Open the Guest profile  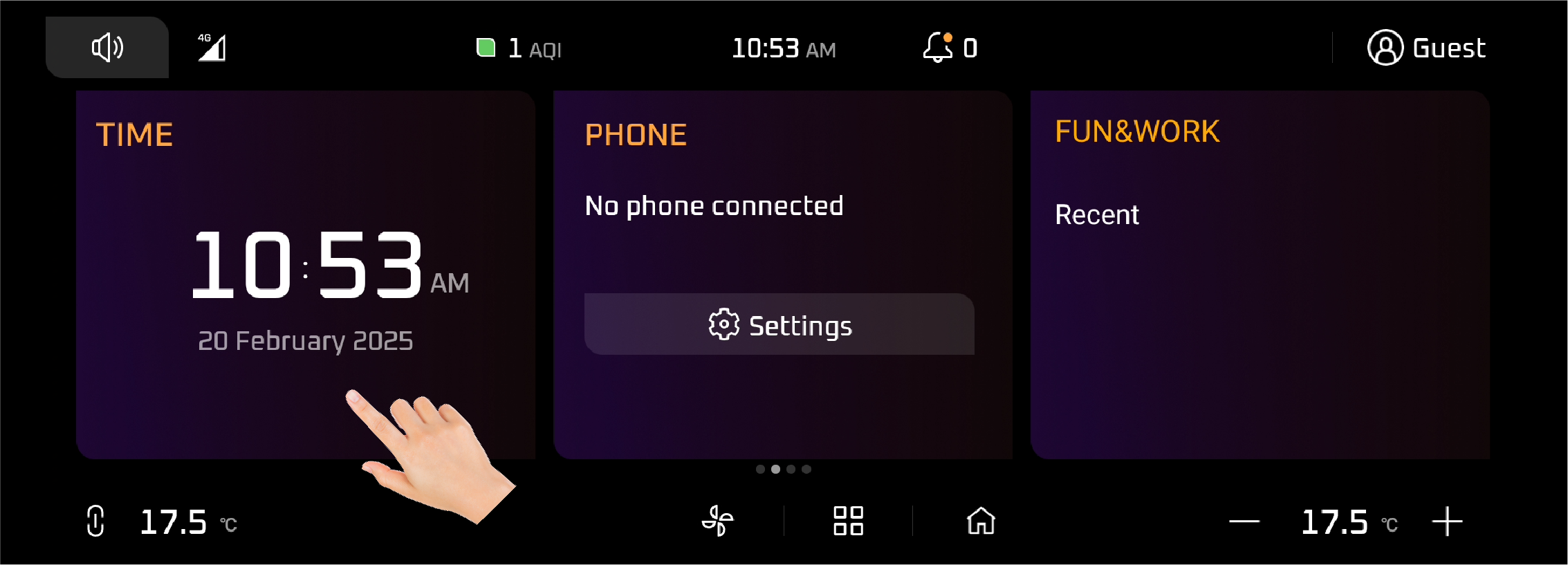pos(1426,48)
